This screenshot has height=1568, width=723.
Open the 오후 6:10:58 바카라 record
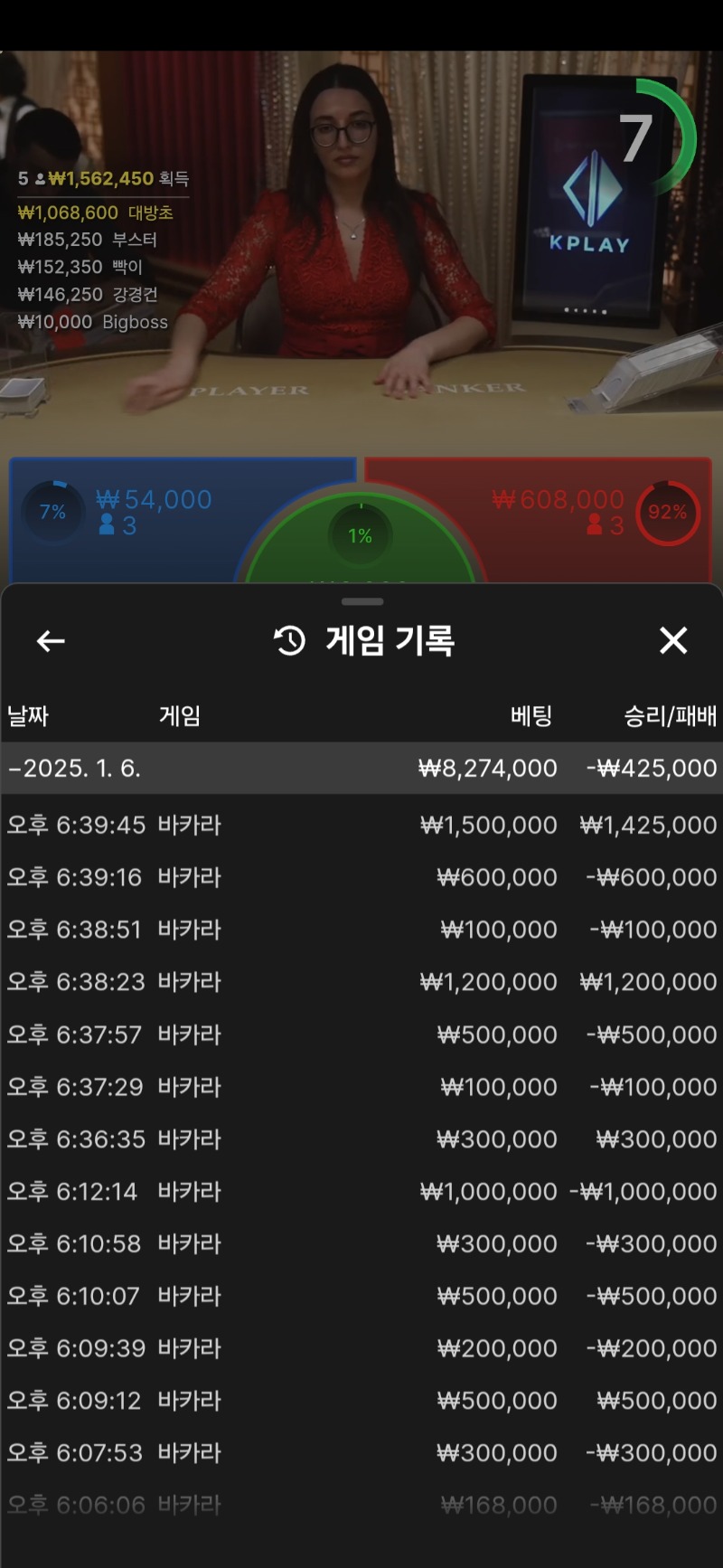(x=361, y=1244)
